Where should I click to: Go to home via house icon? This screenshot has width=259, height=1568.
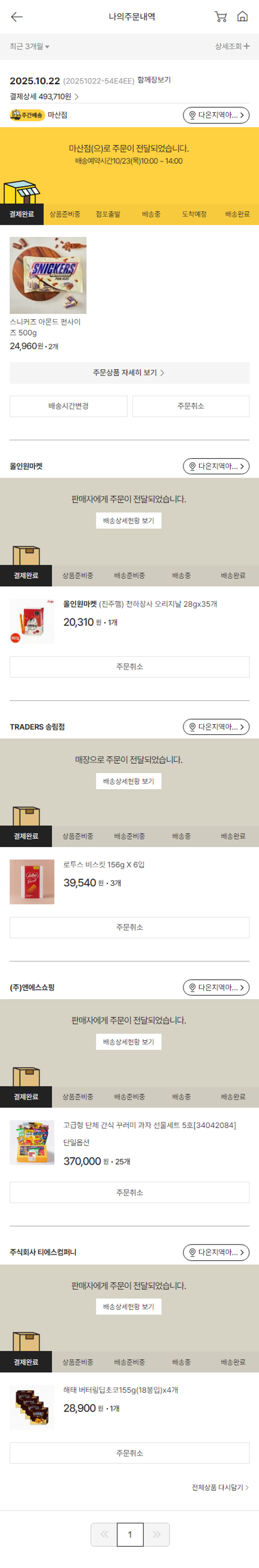pyautogui.click(x=242, y=17)
